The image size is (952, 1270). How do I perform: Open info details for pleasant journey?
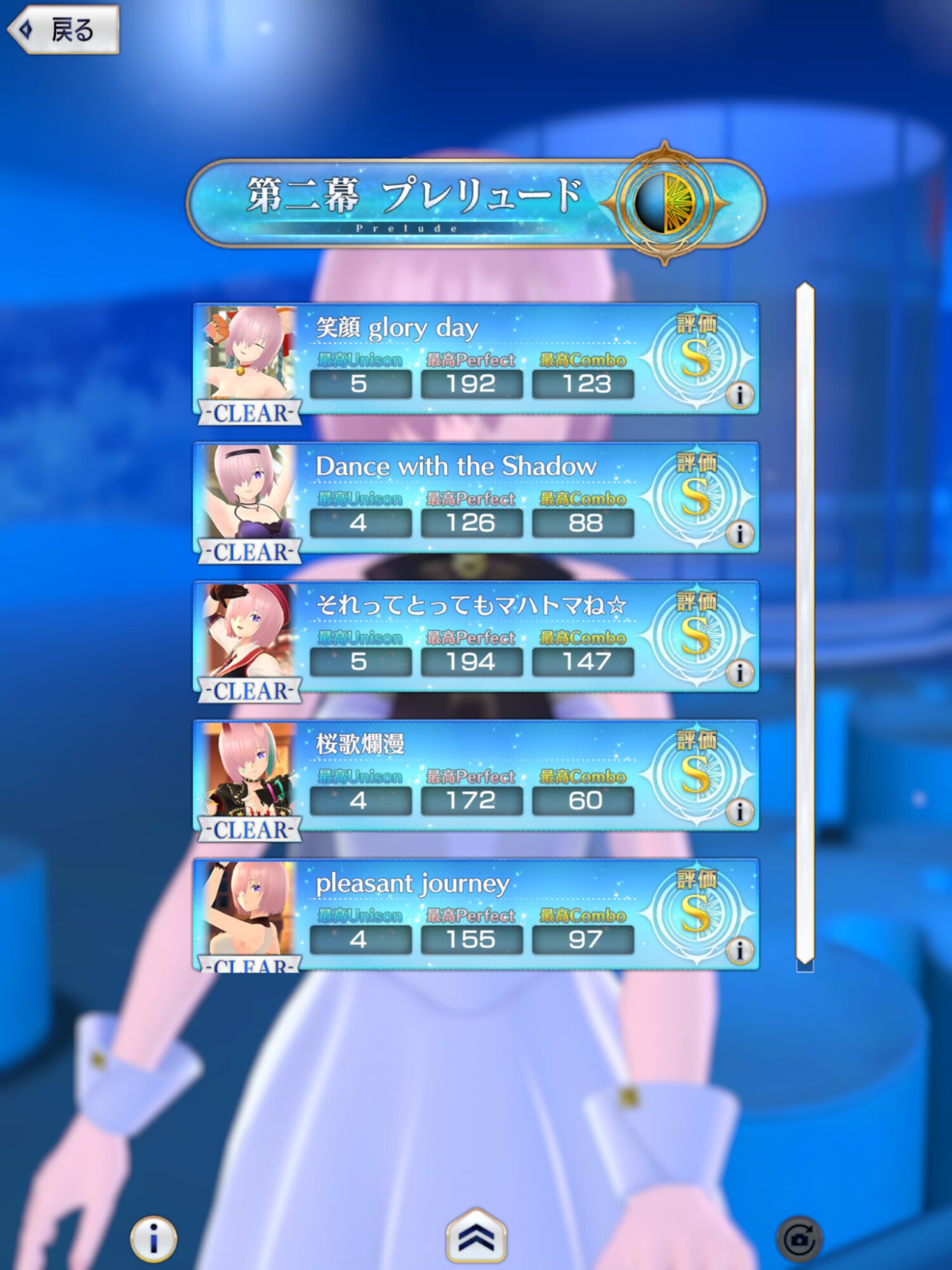pyautogui.click(x=739, y=950)
